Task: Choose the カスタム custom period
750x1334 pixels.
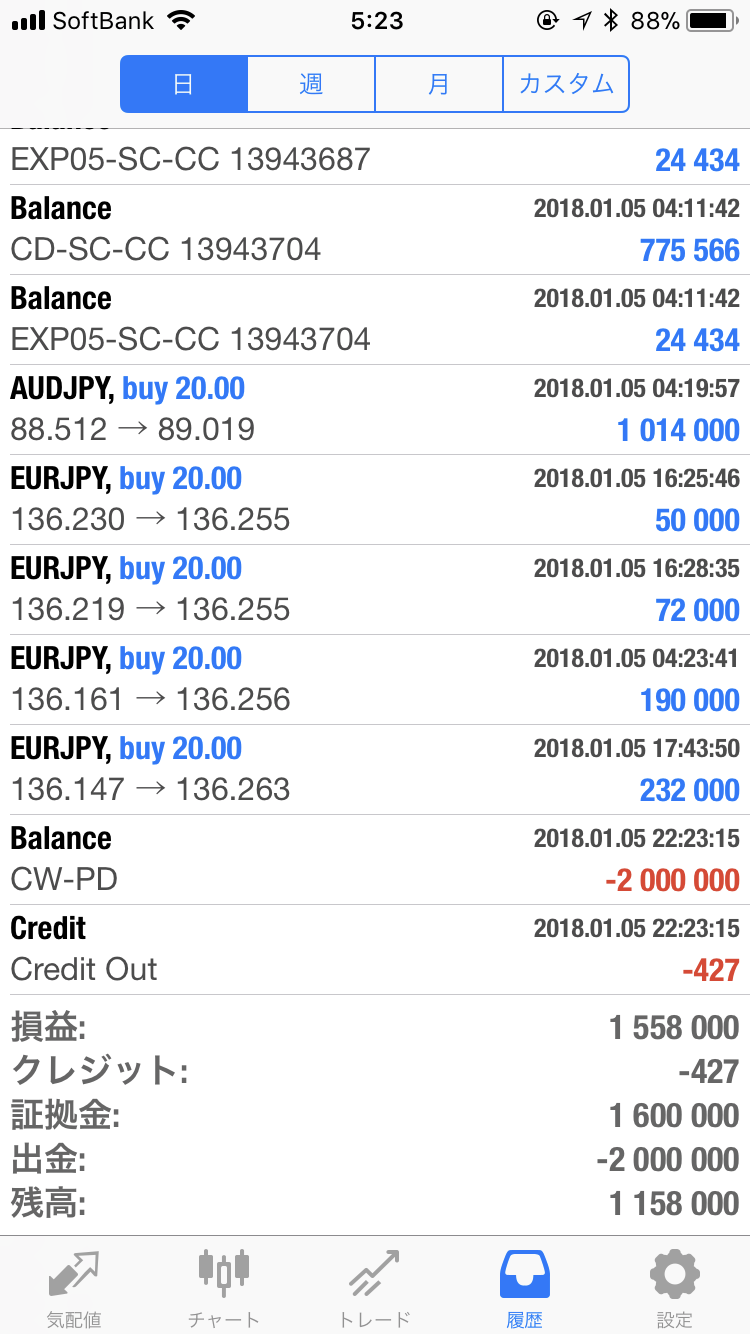Action: [x=566, y=84]
